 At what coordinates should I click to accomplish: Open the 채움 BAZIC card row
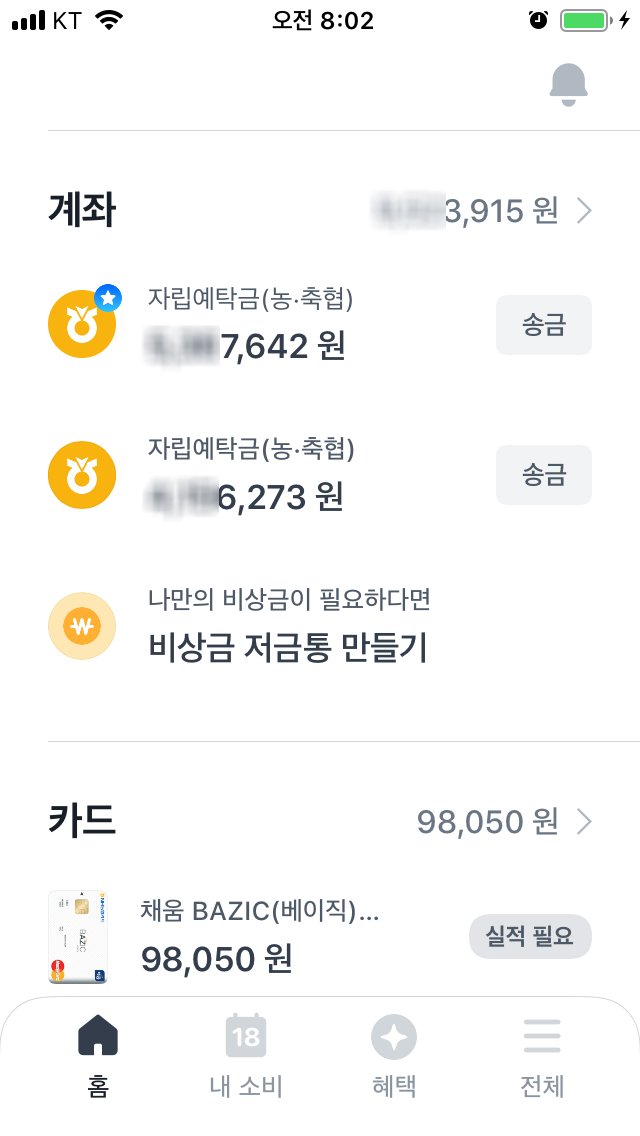click(320, 937)
